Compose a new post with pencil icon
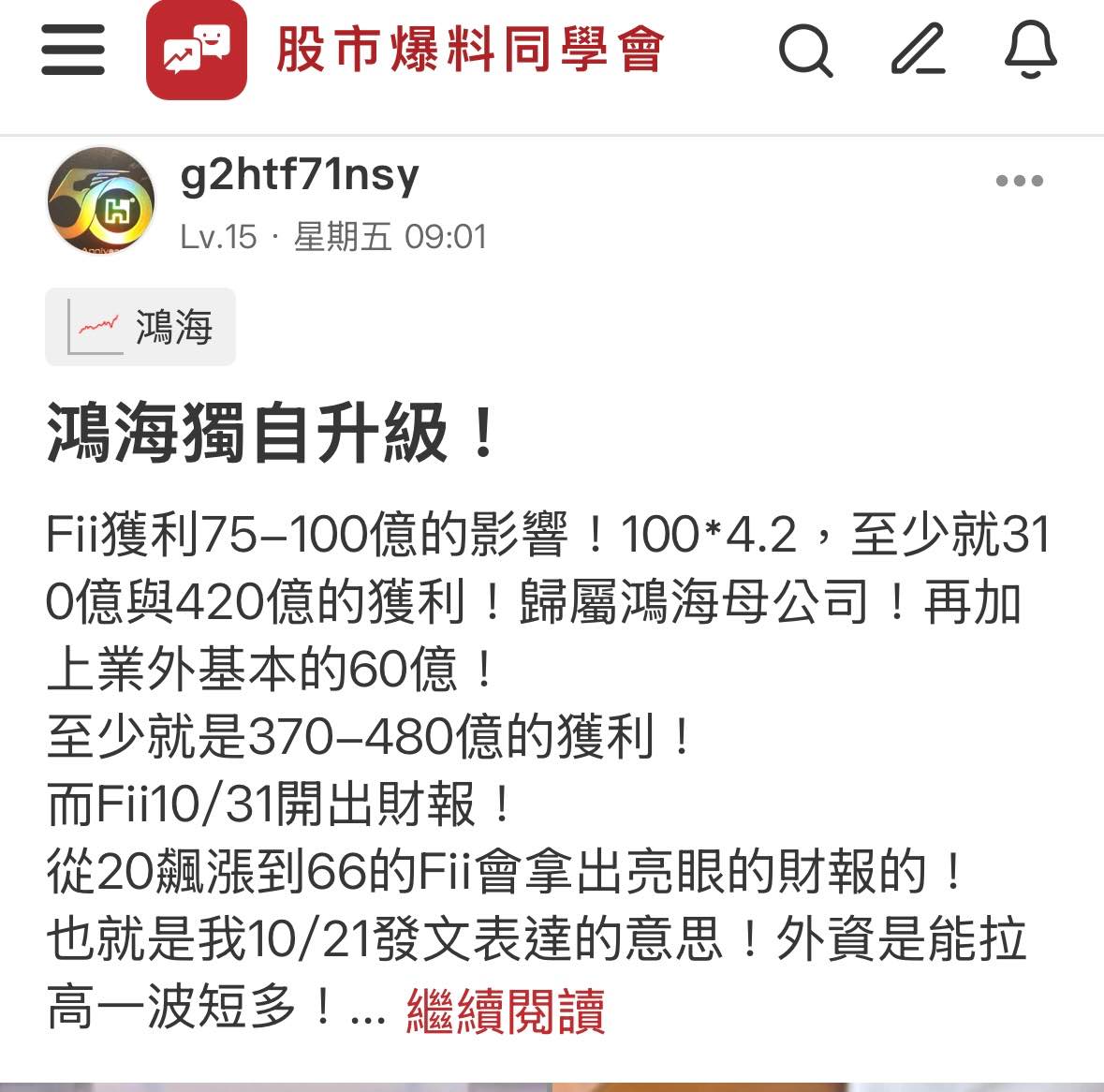This screenshot has height=1092, width=1104. click(x=918, y=50)
